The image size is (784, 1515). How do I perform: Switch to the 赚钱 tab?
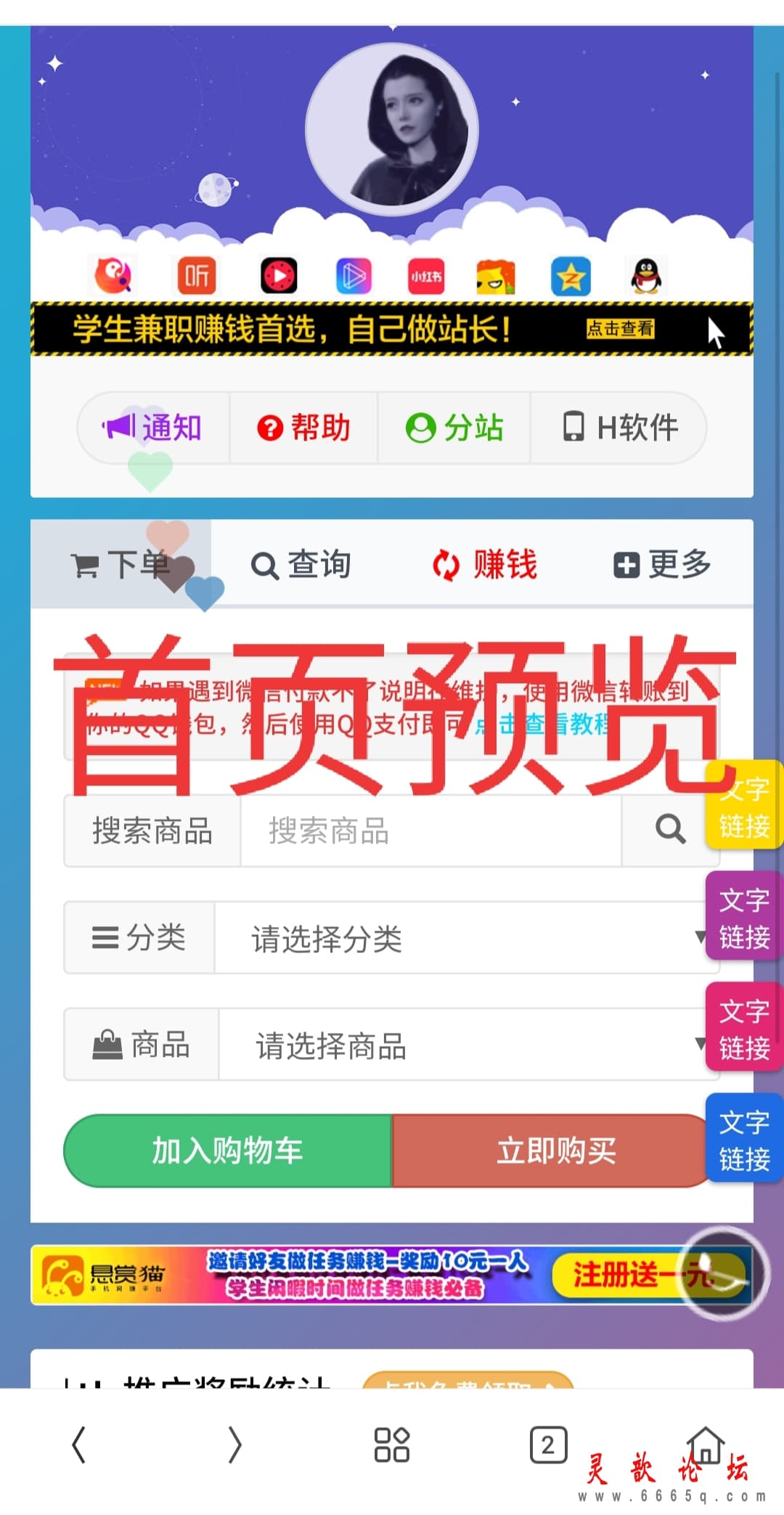484,565
